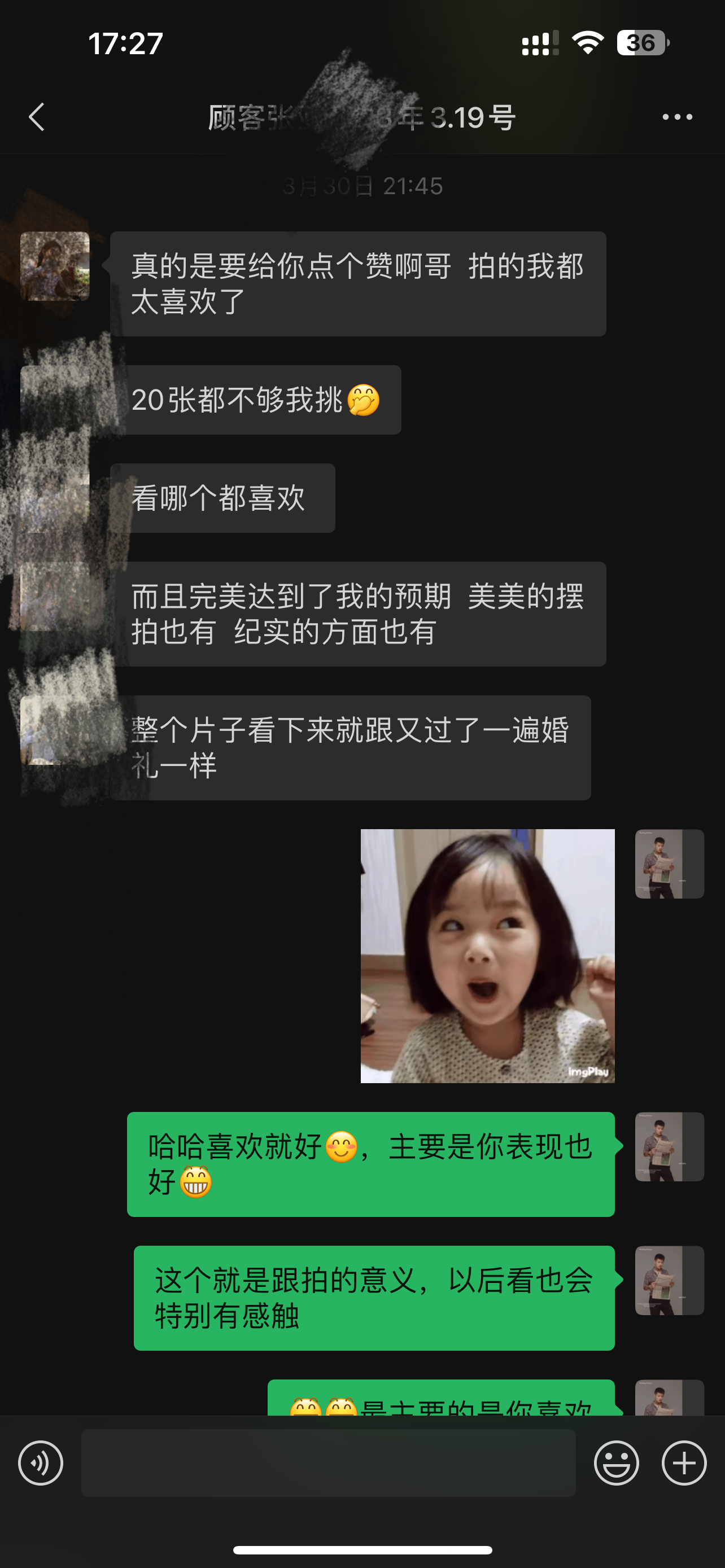Open my avatar beside the GIF sticker
The image size is (725, 1568).
670,864
